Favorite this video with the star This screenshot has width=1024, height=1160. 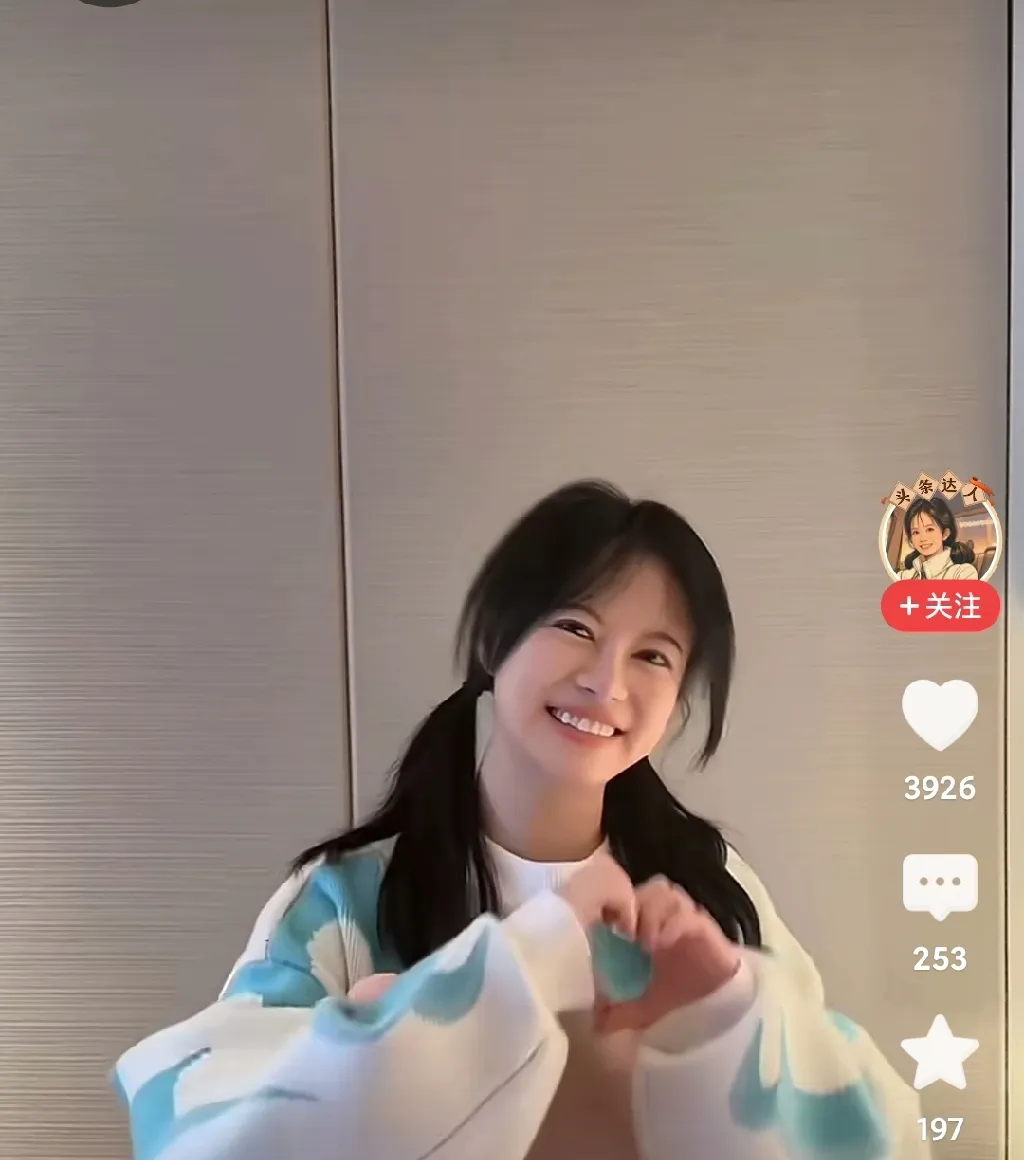(x=940, y=1054)
